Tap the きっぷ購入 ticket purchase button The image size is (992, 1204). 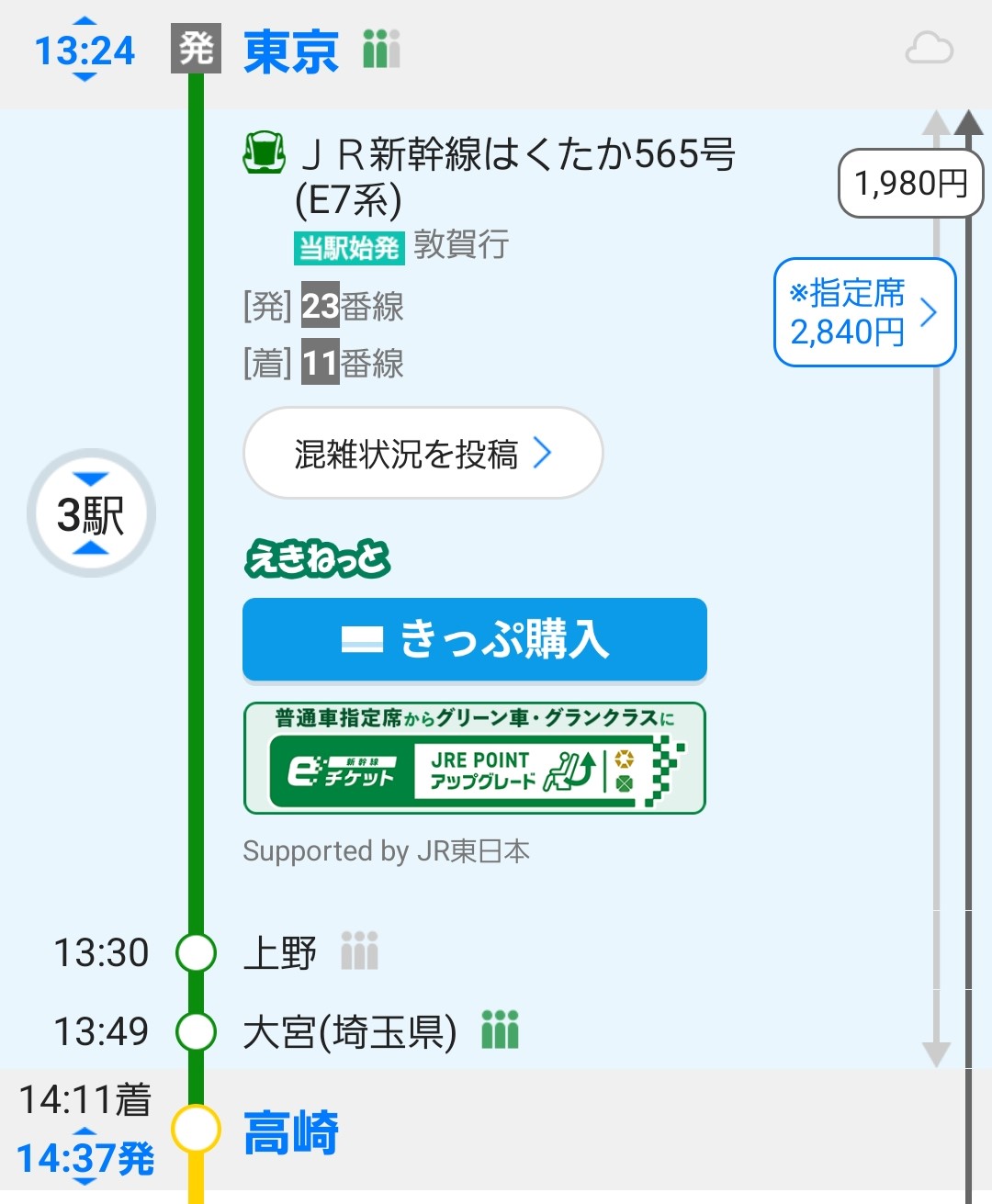click(474, 639)
